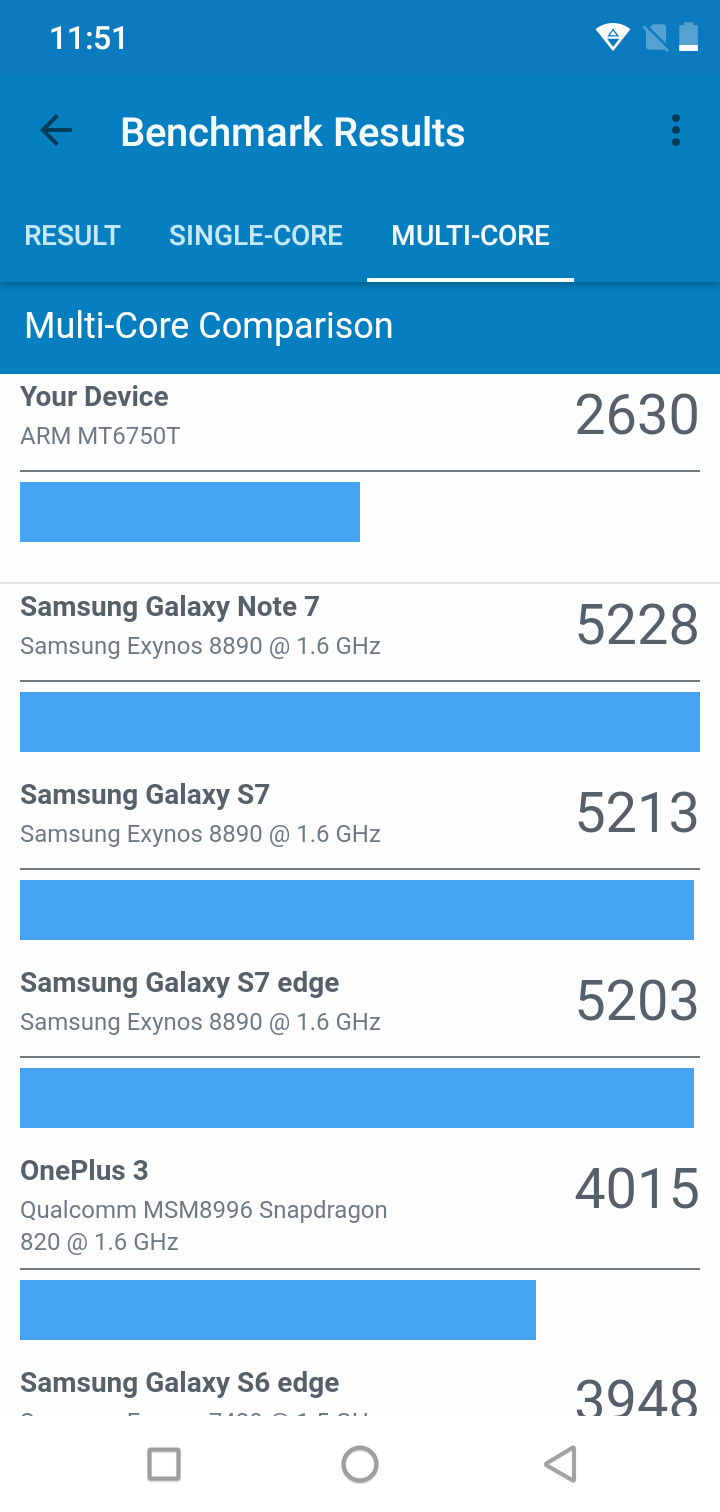Select the Multi-Core tab

click(x=470, y=235)
